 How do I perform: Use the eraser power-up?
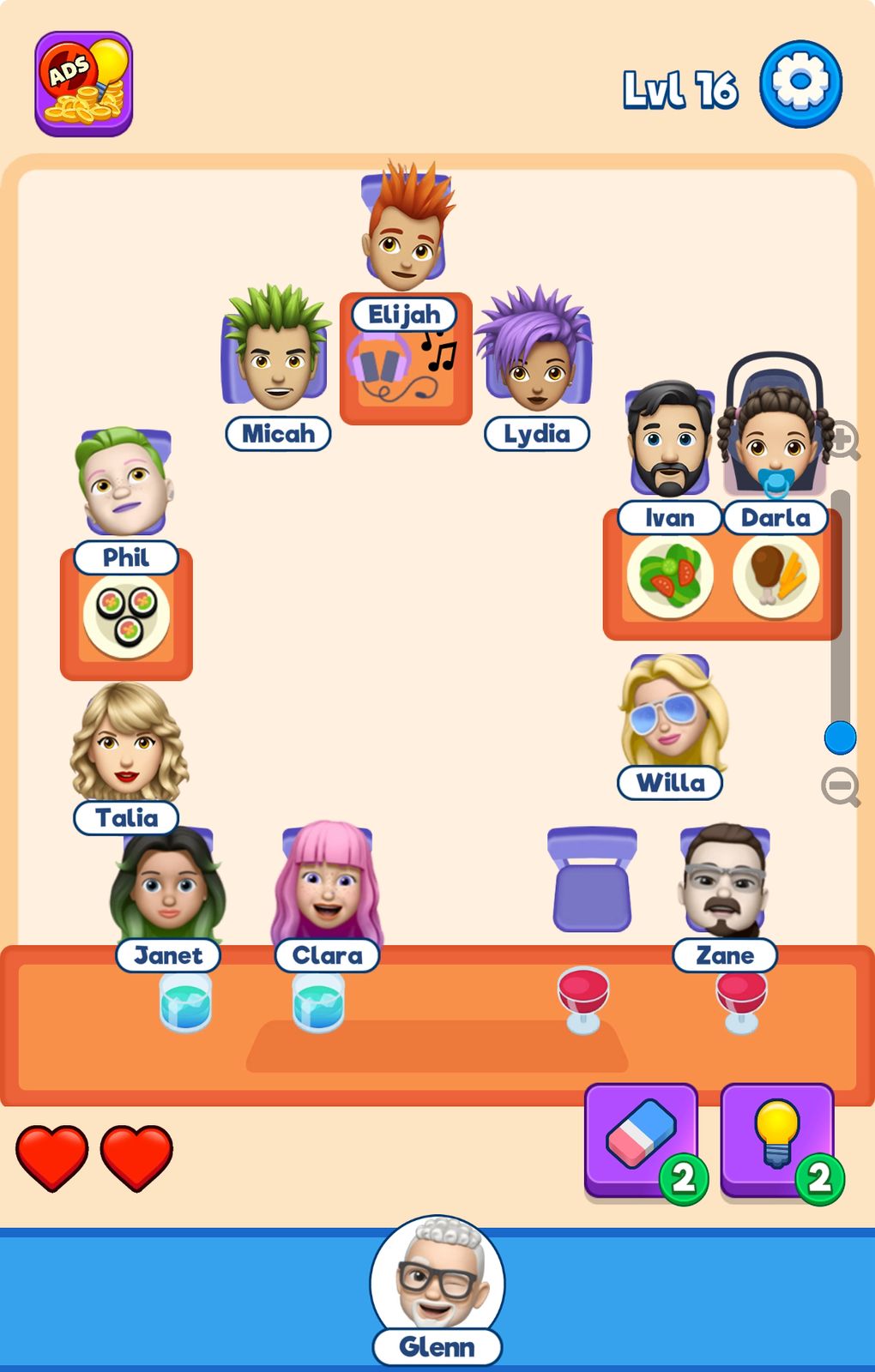[641, 1140]
